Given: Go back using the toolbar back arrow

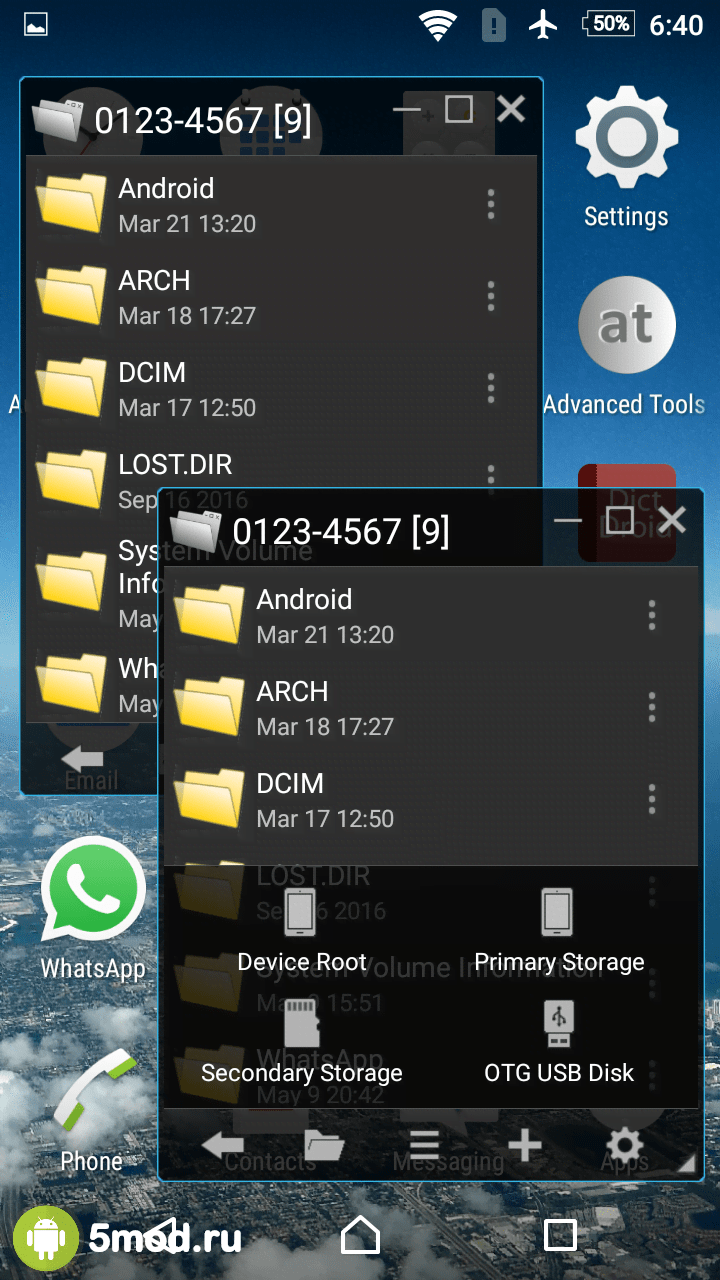Looking at the screenshot, I should 221,1145.
